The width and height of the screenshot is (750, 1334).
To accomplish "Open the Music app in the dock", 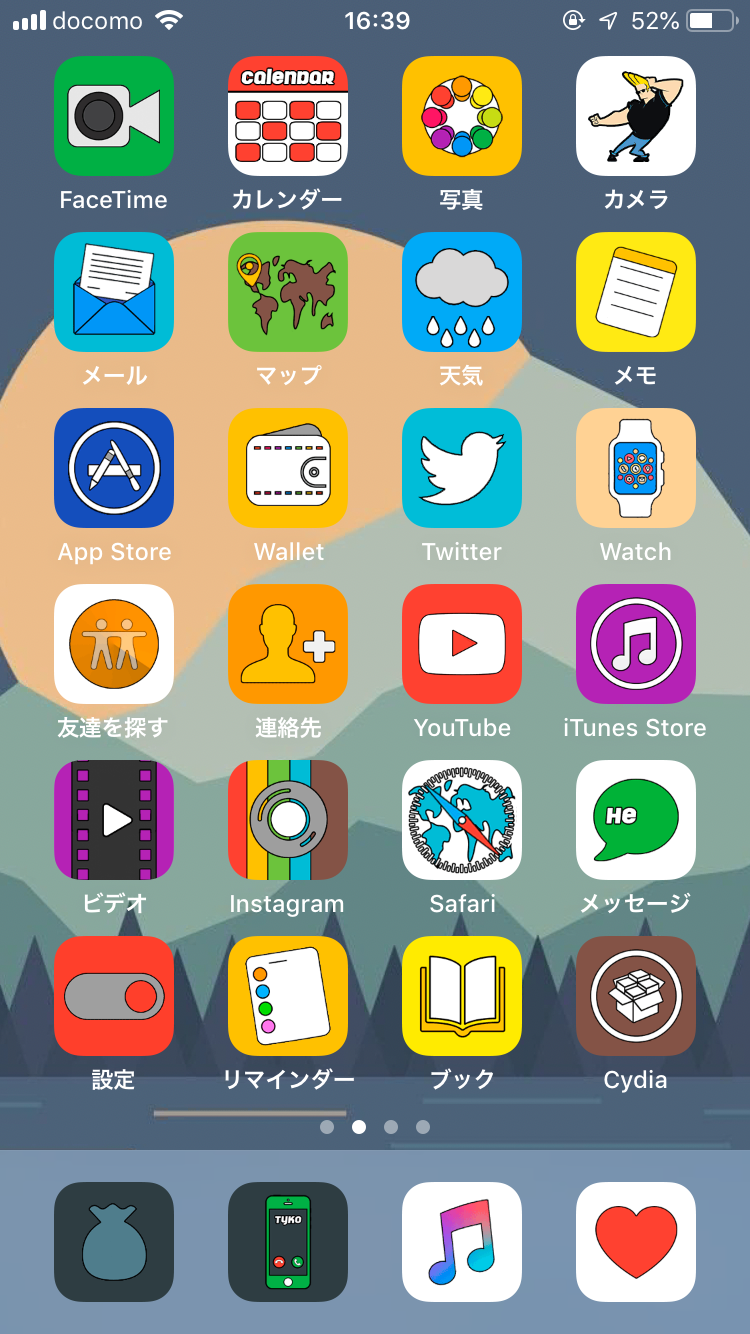I will click(462, 1242).
